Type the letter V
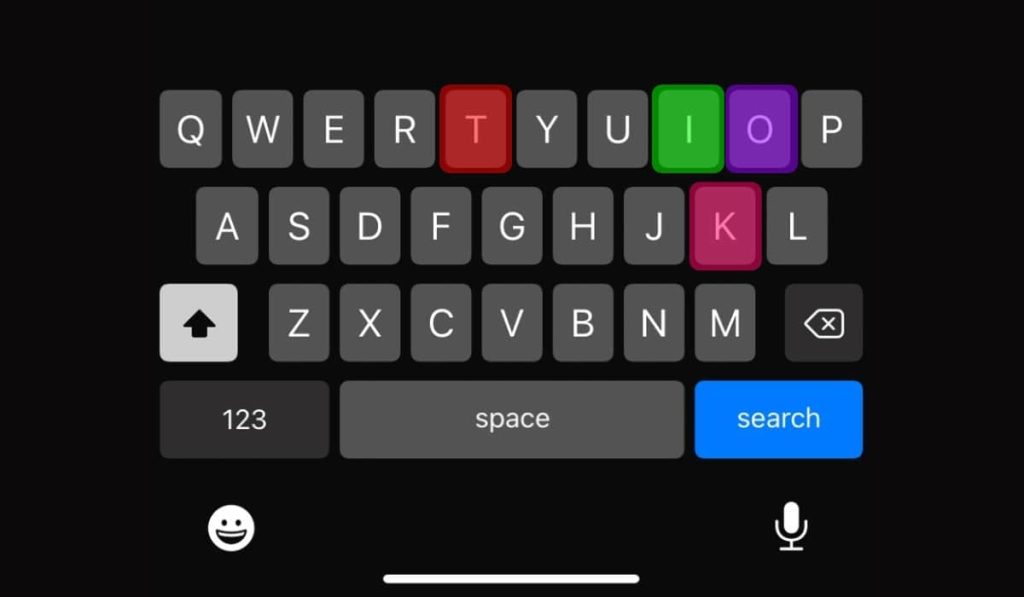Screen dimensions: 1024x597 pos(512,323)
